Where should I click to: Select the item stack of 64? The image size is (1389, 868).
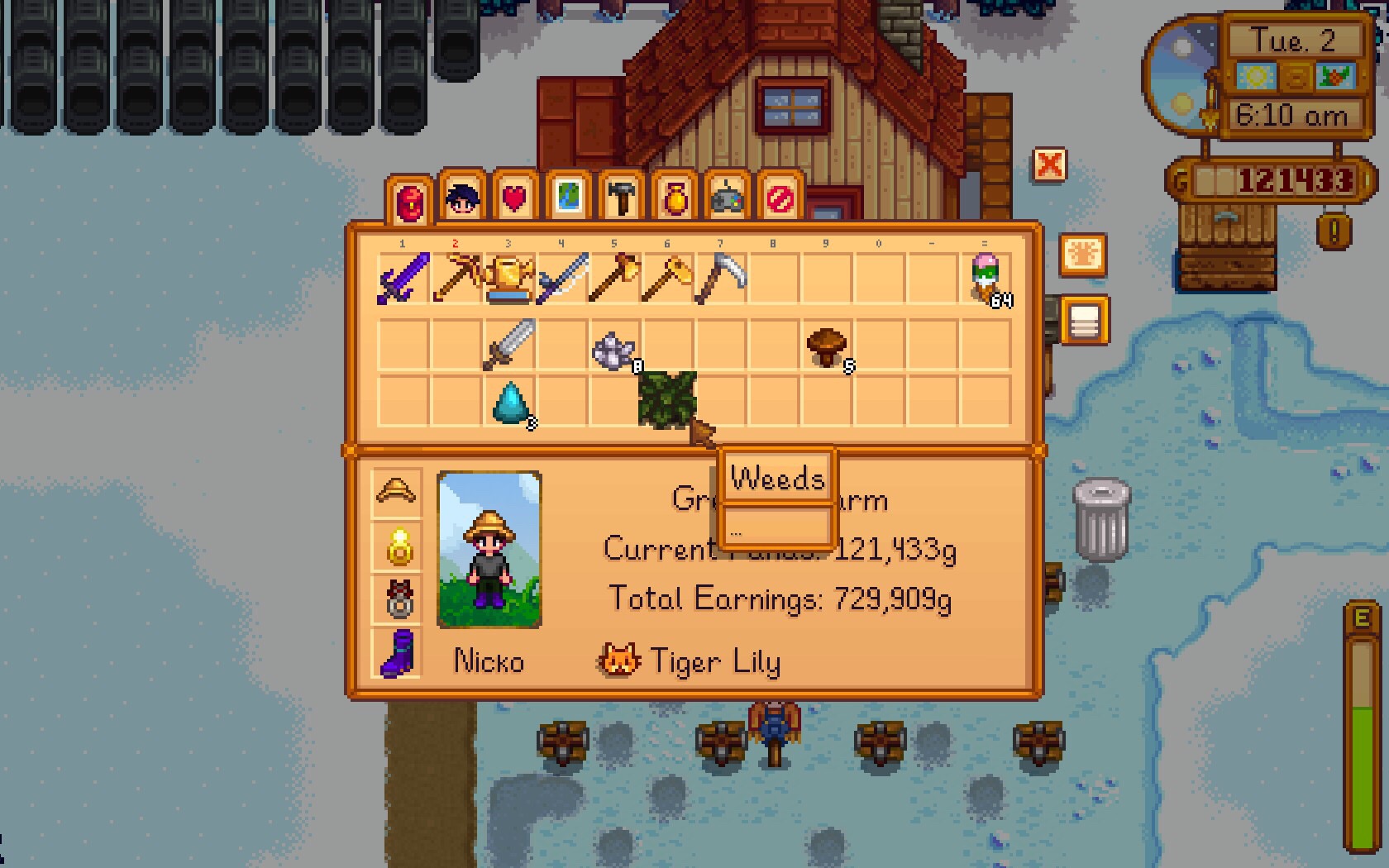[x=986, y=278]
